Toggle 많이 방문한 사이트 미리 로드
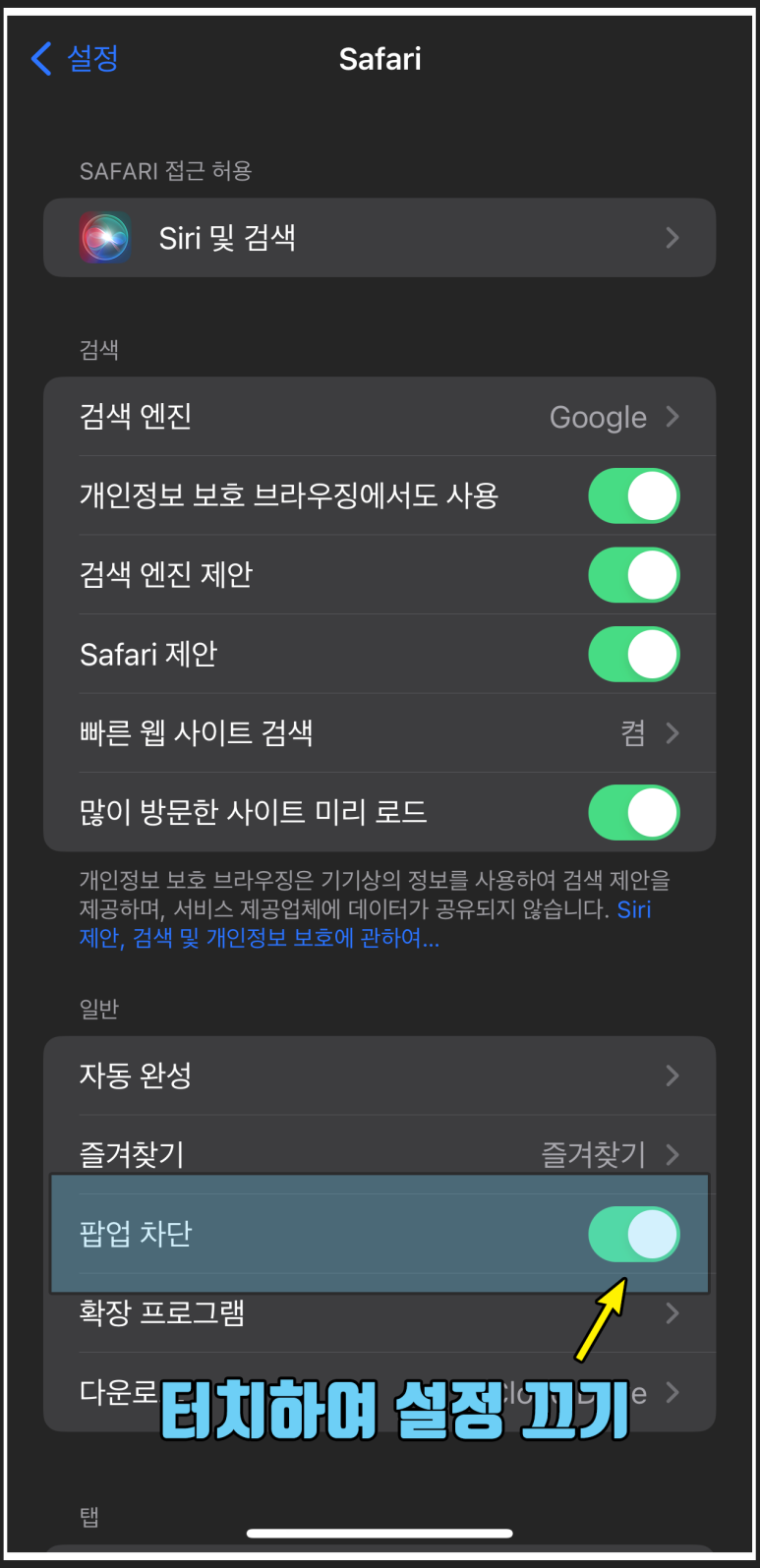 (634, 812)
